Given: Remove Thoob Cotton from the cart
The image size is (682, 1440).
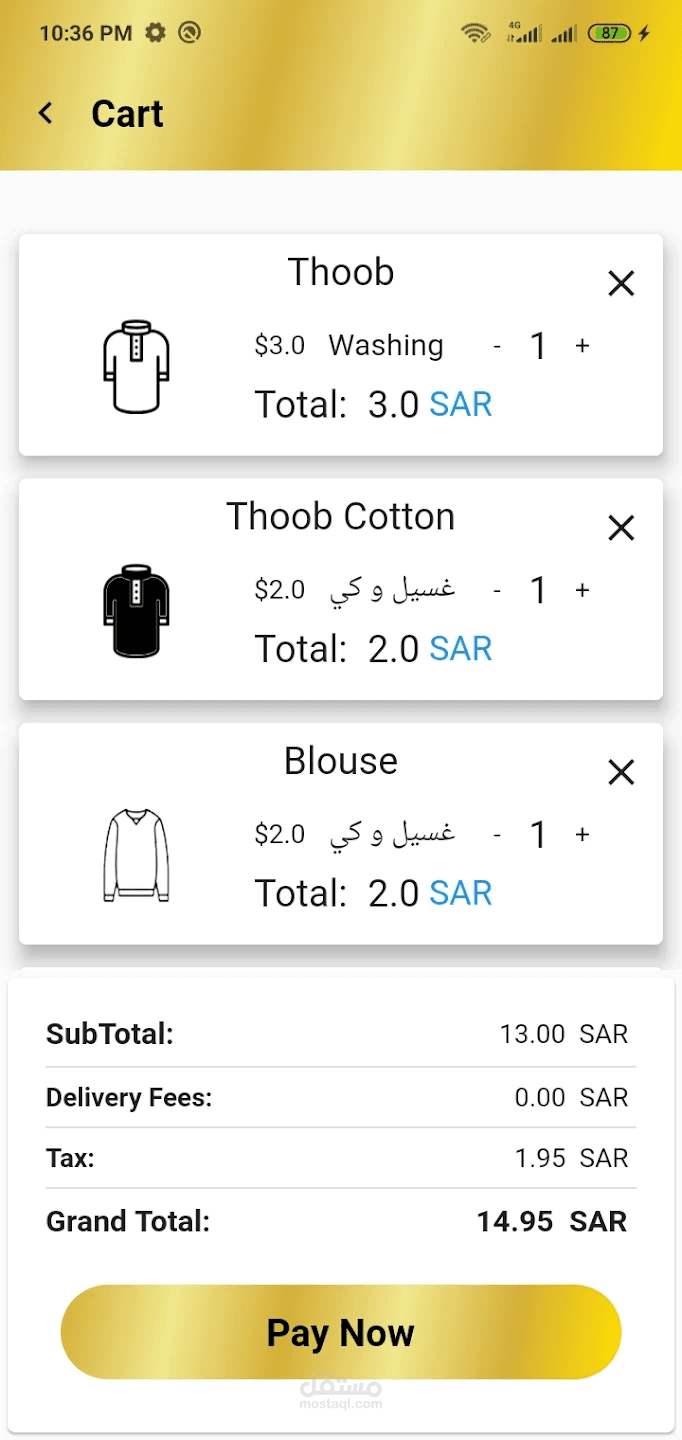Looking at the screenshot, I should tap(621, 528).
